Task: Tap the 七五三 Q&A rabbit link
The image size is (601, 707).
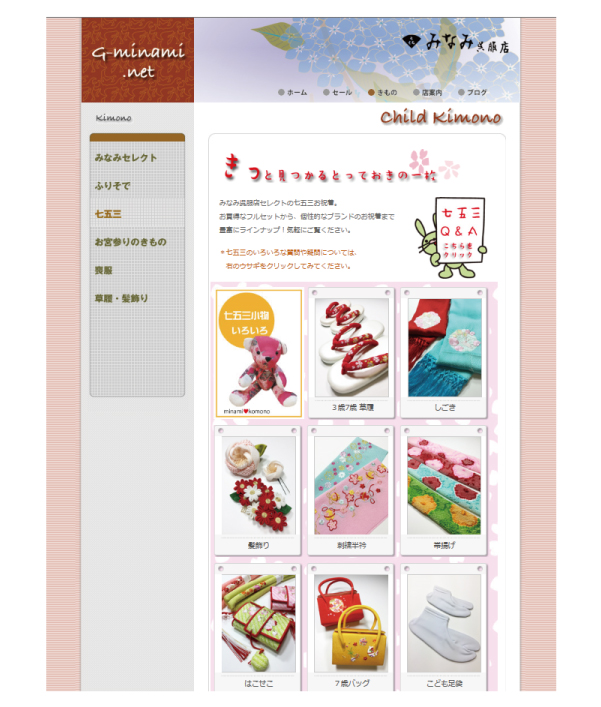Action: point(447,238)
